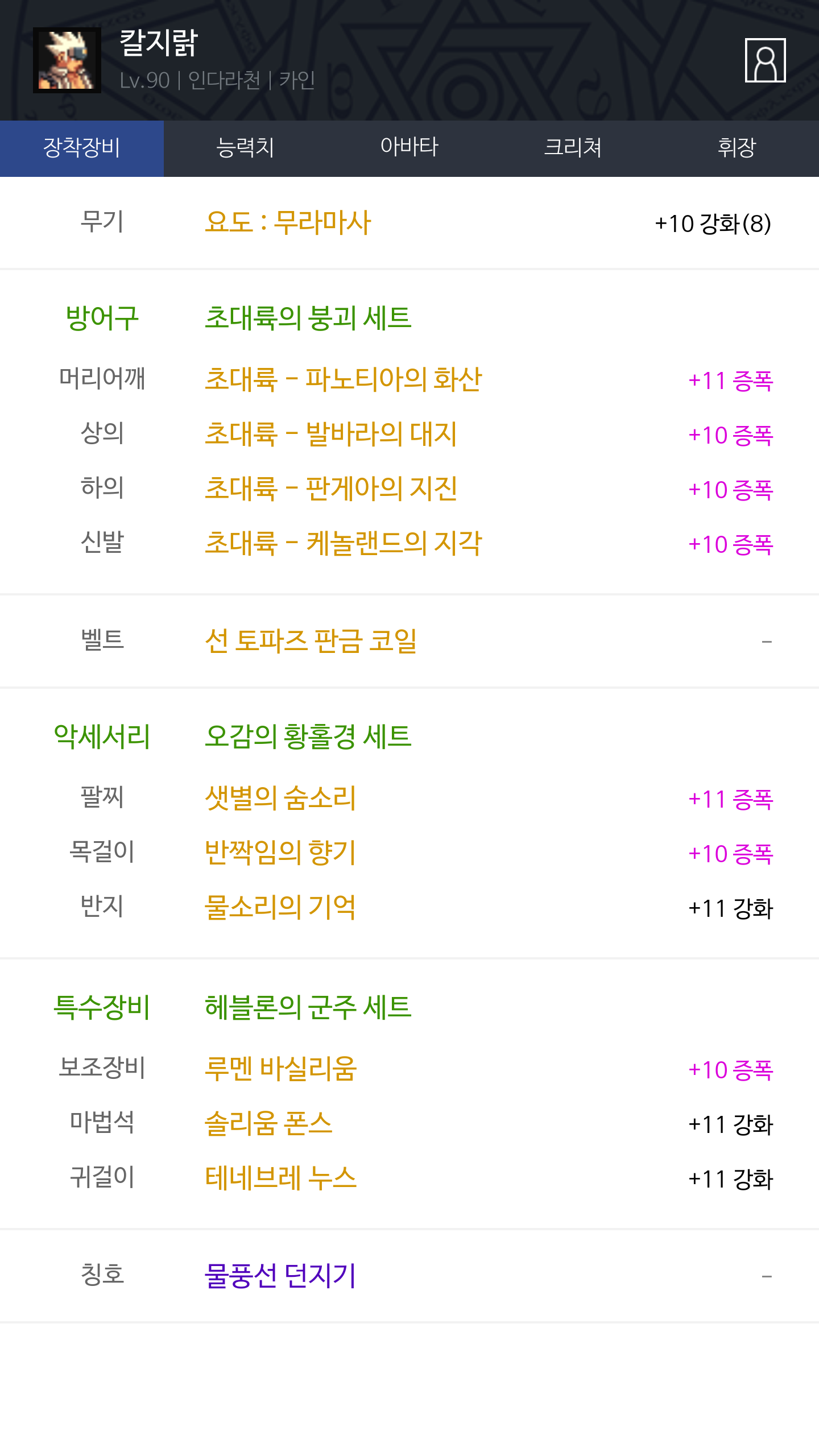
Task: View the 오감의 황홀경 세트 accessory set
Action: pyautogui.click(x=308, y=737)
